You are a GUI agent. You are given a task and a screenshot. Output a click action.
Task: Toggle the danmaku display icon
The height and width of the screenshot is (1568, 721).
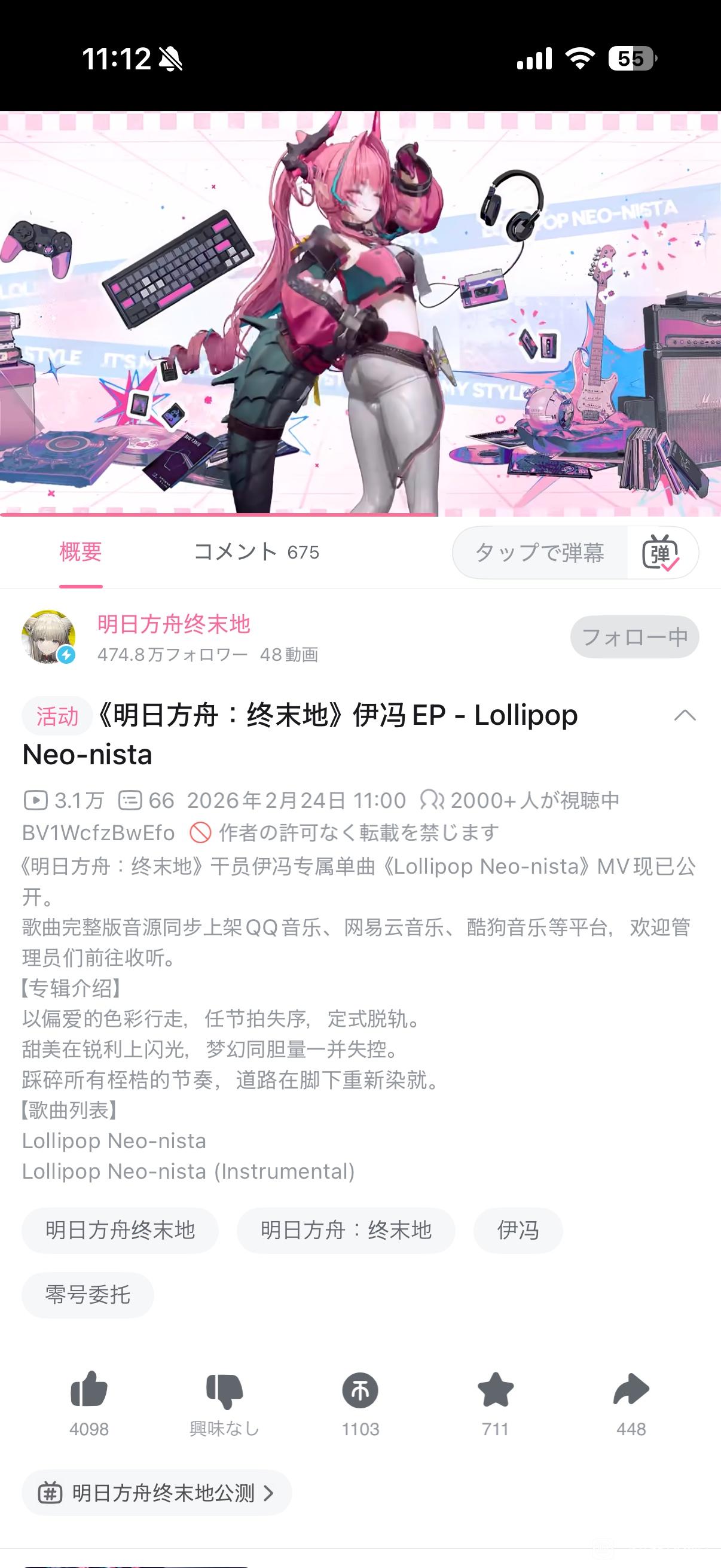661,553
